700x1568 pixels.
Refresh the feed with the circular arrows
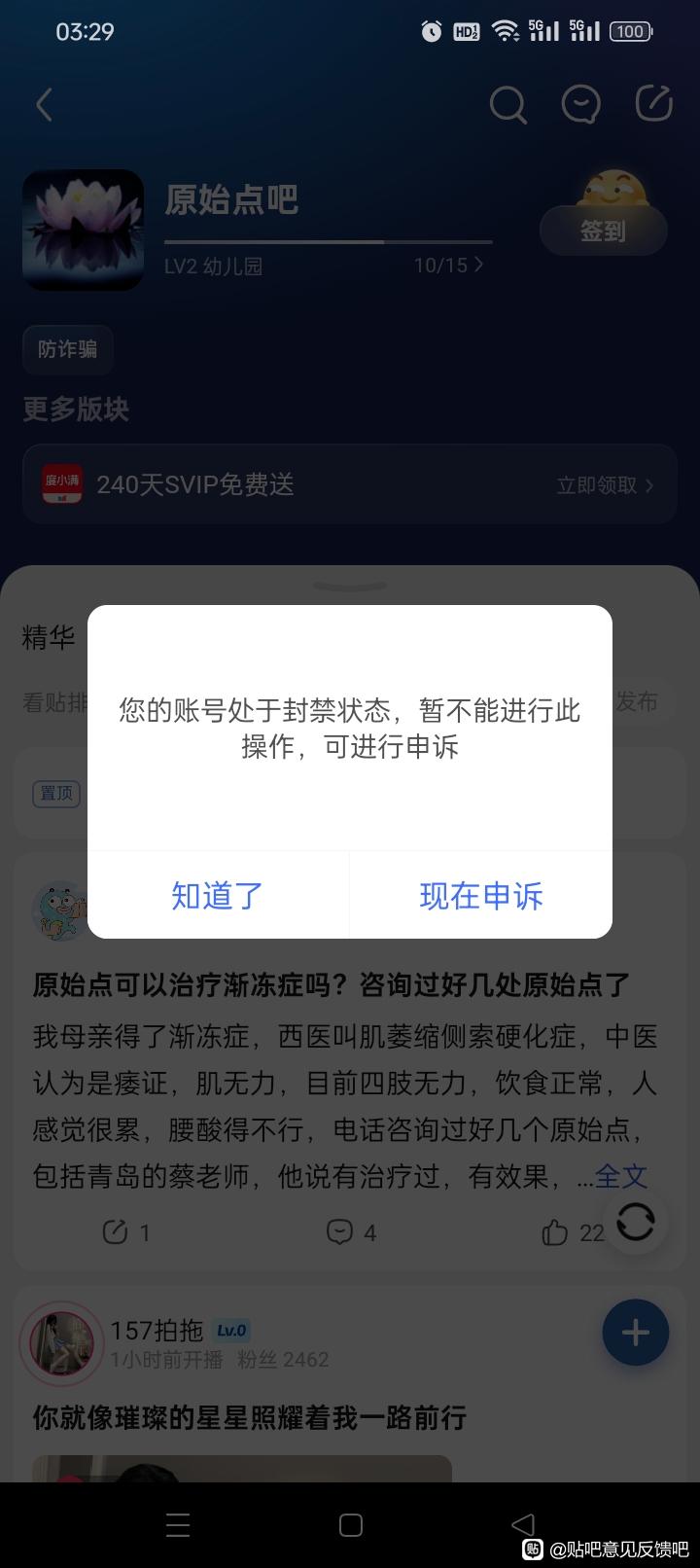pos(636,1221)
